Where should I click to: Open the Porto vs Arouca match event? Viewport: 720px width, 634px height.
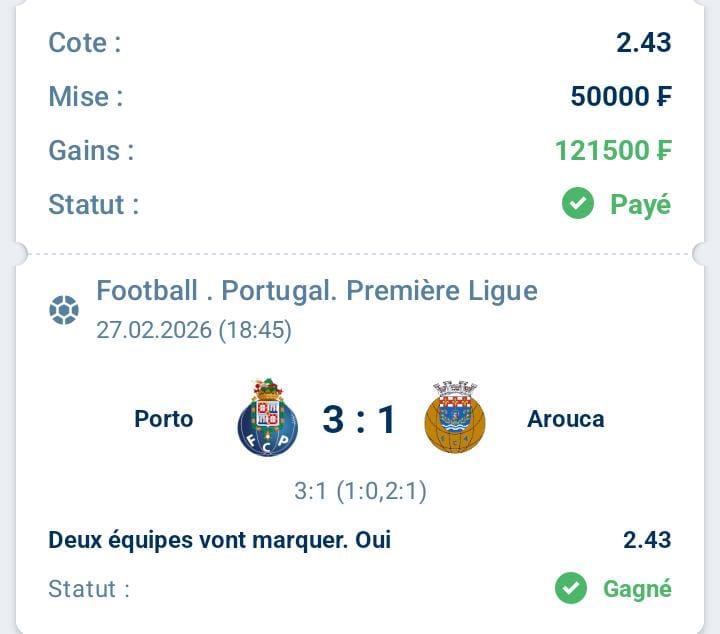tap(360, 420)
